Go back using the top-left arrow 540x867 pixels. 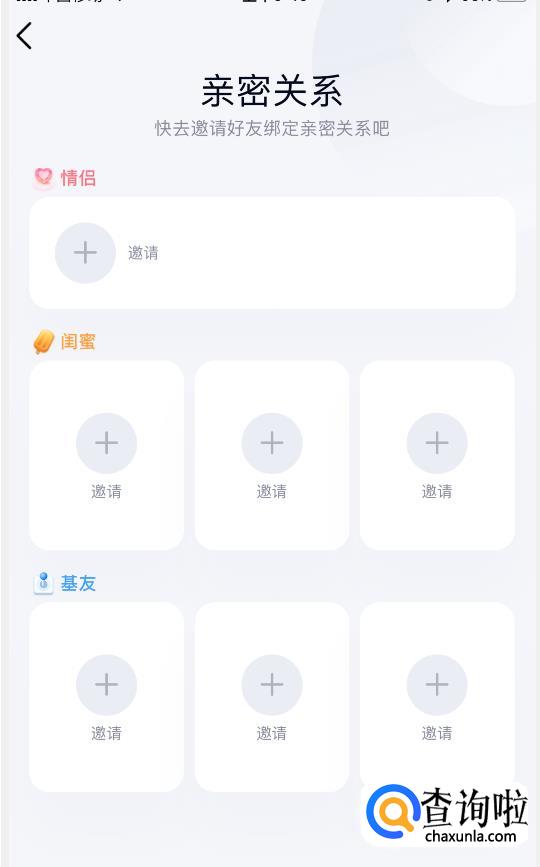click(24, 36)
